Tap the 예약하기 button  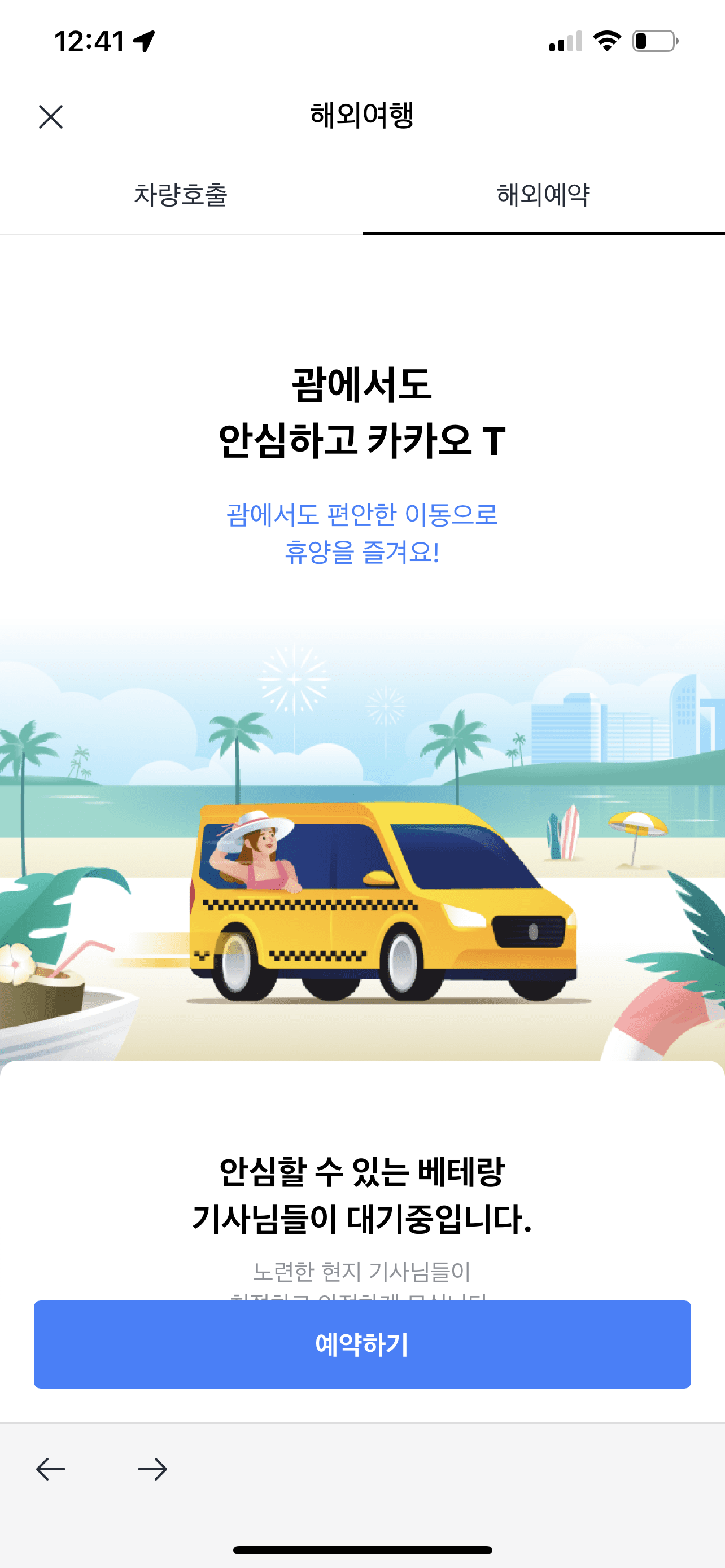pyautogui.click(x=362, y=1344)
